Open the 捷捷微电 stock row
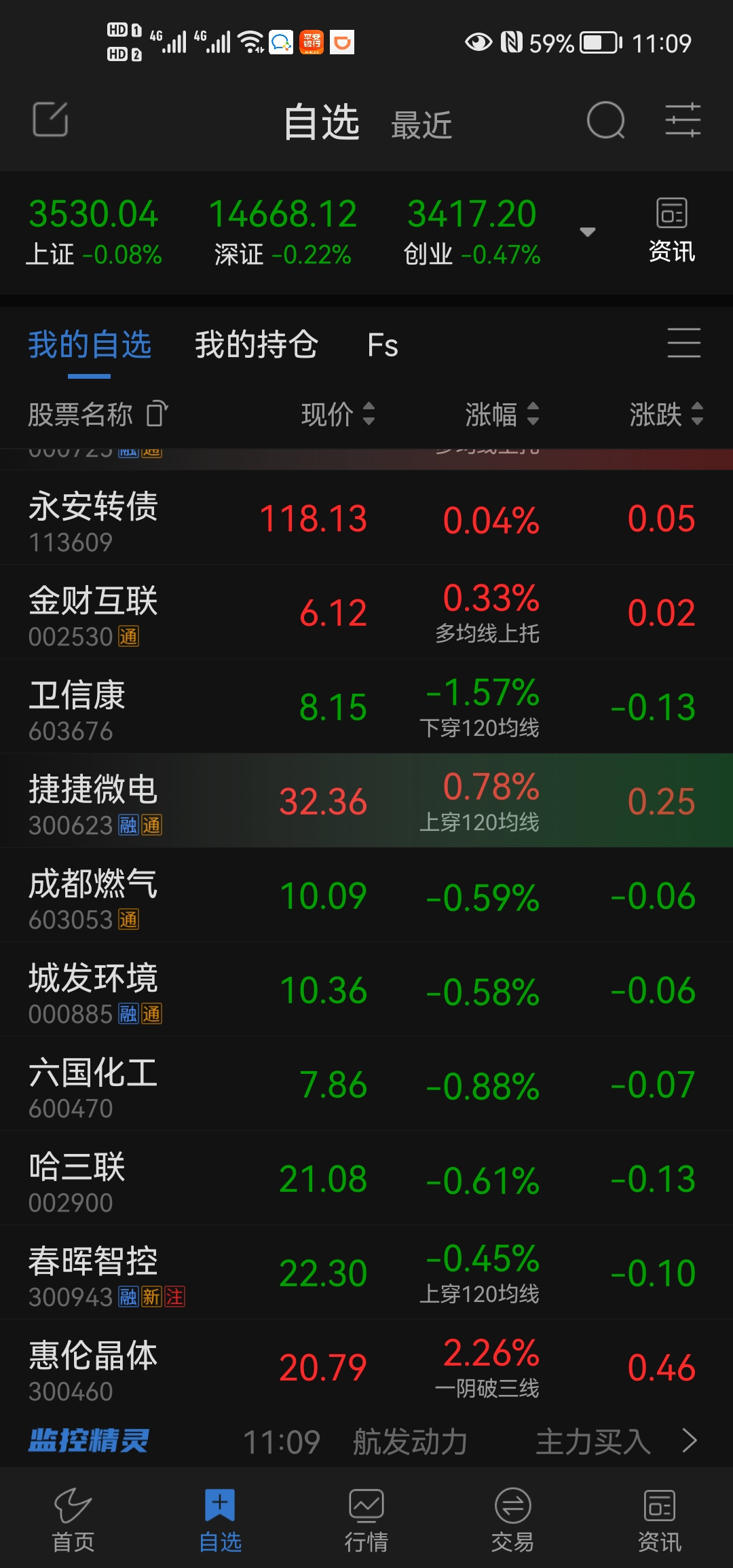733x1568 pixels. tap(366, 801)
